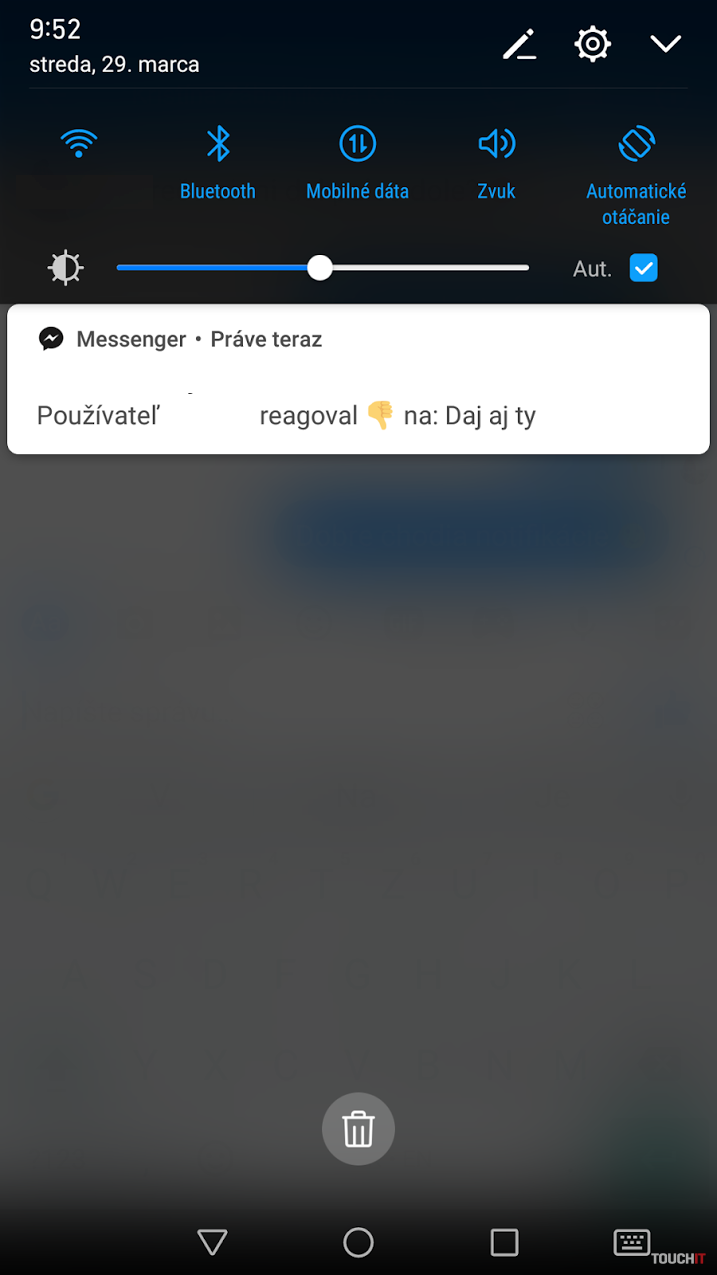Set brightness on the slider track

click(420, 268)
